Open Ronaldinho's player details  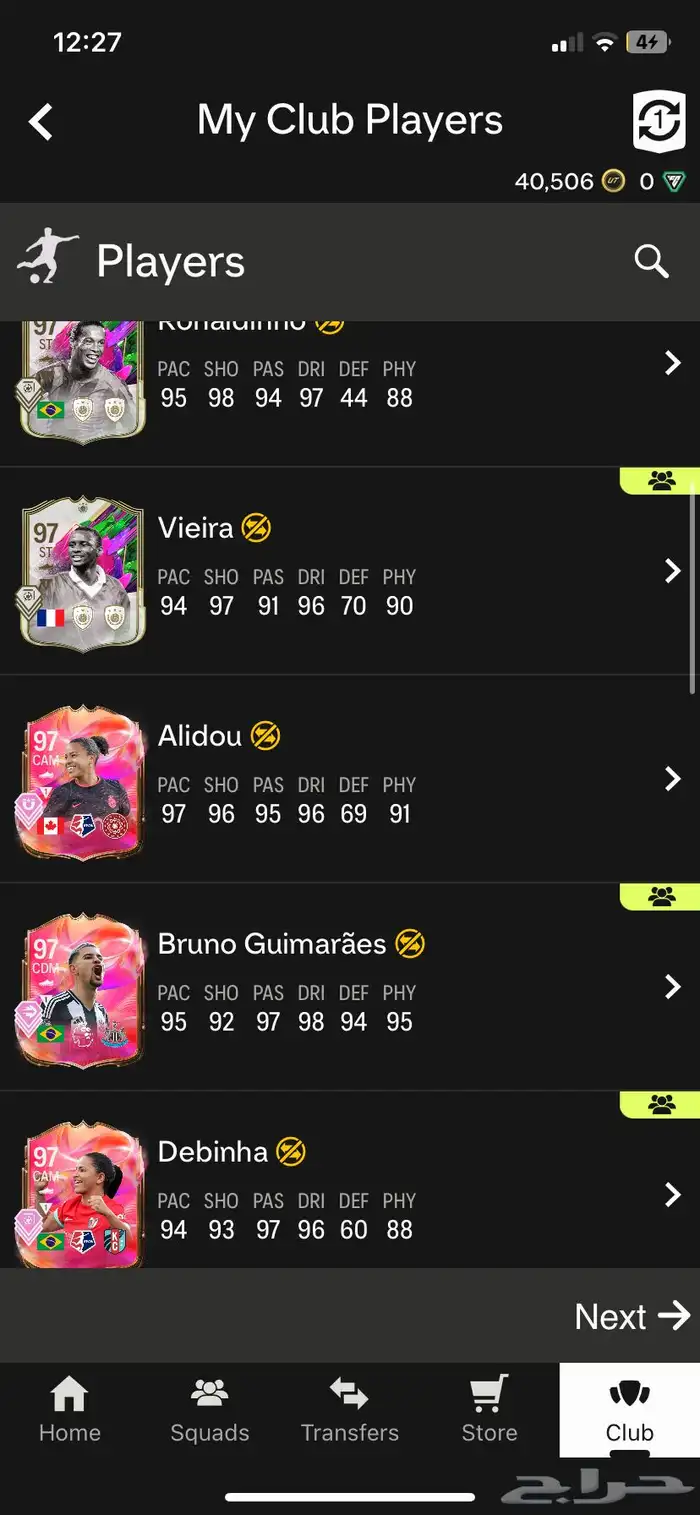tap(672, 364)
